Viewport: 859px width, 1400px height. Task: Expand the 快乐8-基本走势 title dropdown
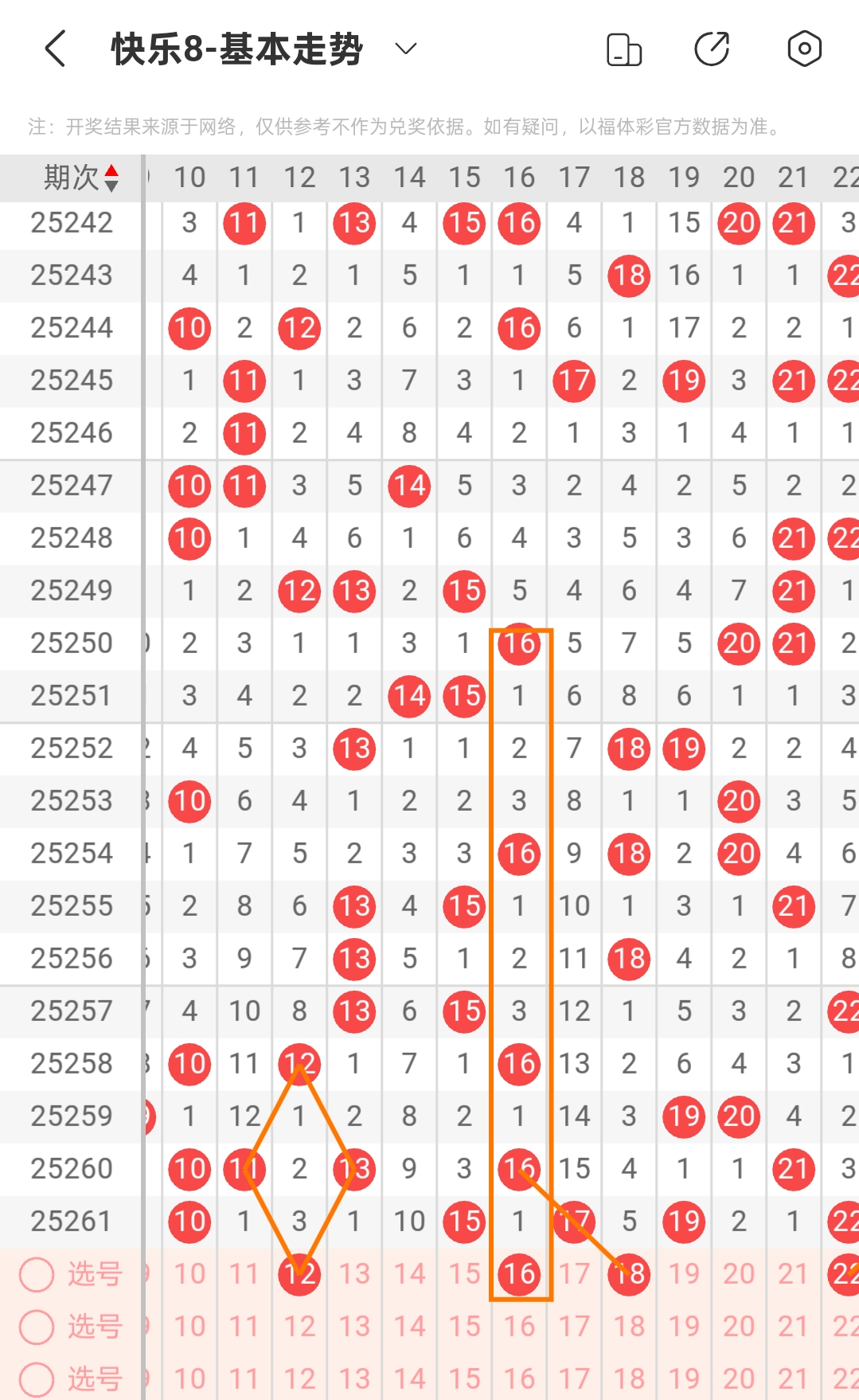pos(406,49)
